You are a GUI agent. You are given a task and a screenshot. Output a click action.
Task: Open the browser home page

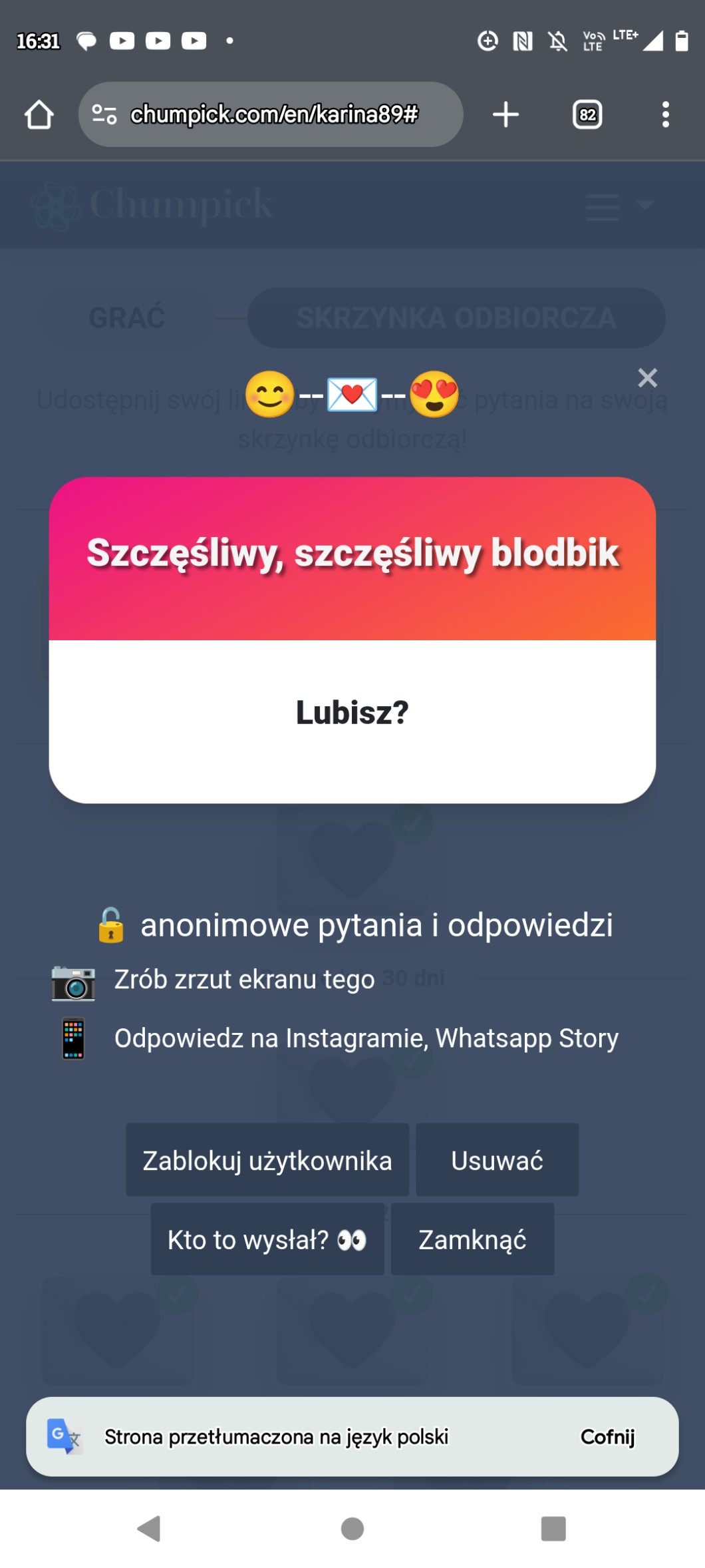[x=39, y=114]
